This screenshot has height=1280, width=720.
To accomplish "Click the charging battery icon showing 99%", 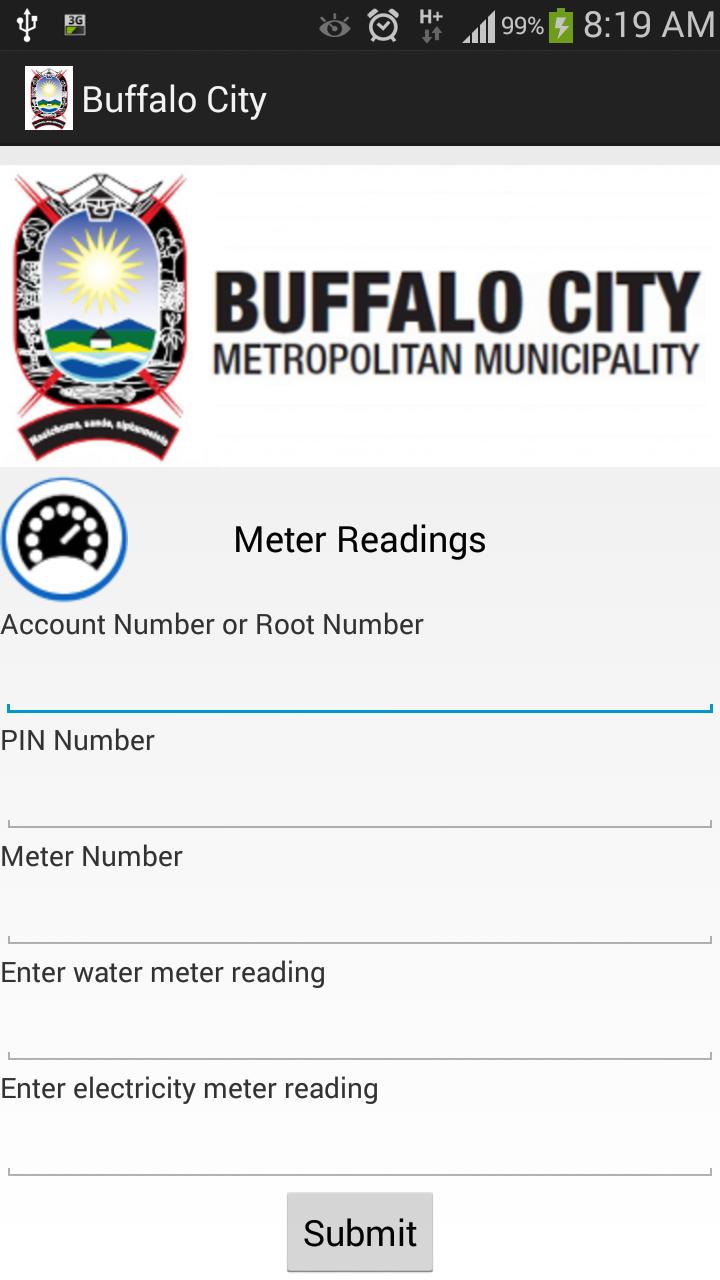I will click(561, 24).
